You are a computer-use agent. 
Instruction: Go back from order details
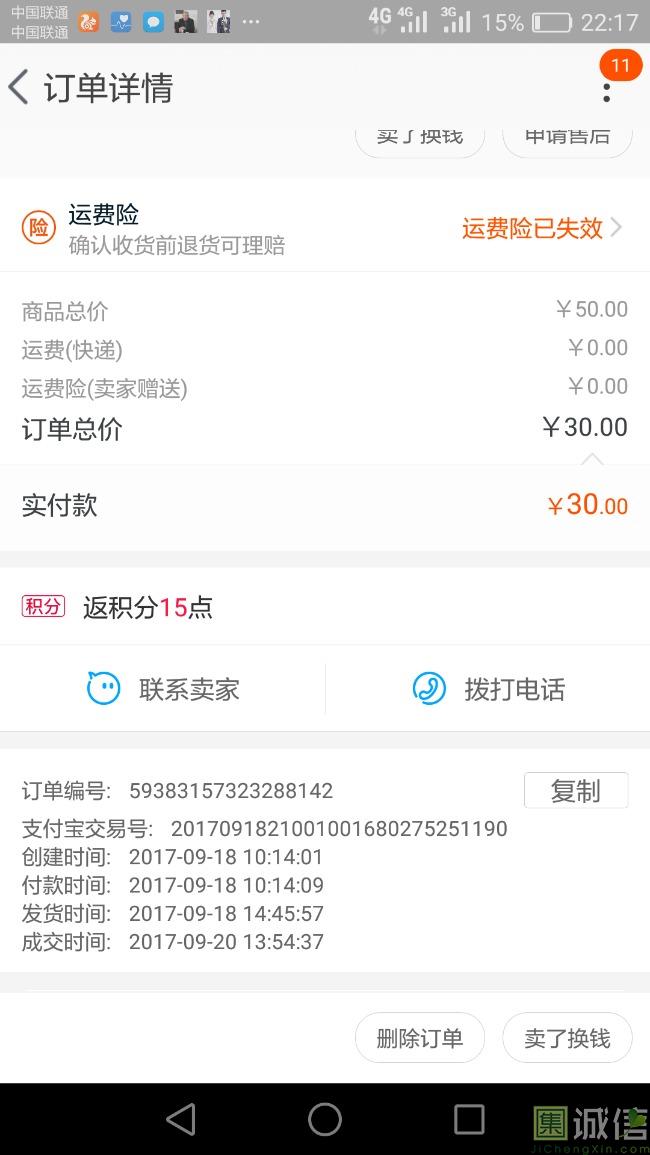click(x=18, y=87)
